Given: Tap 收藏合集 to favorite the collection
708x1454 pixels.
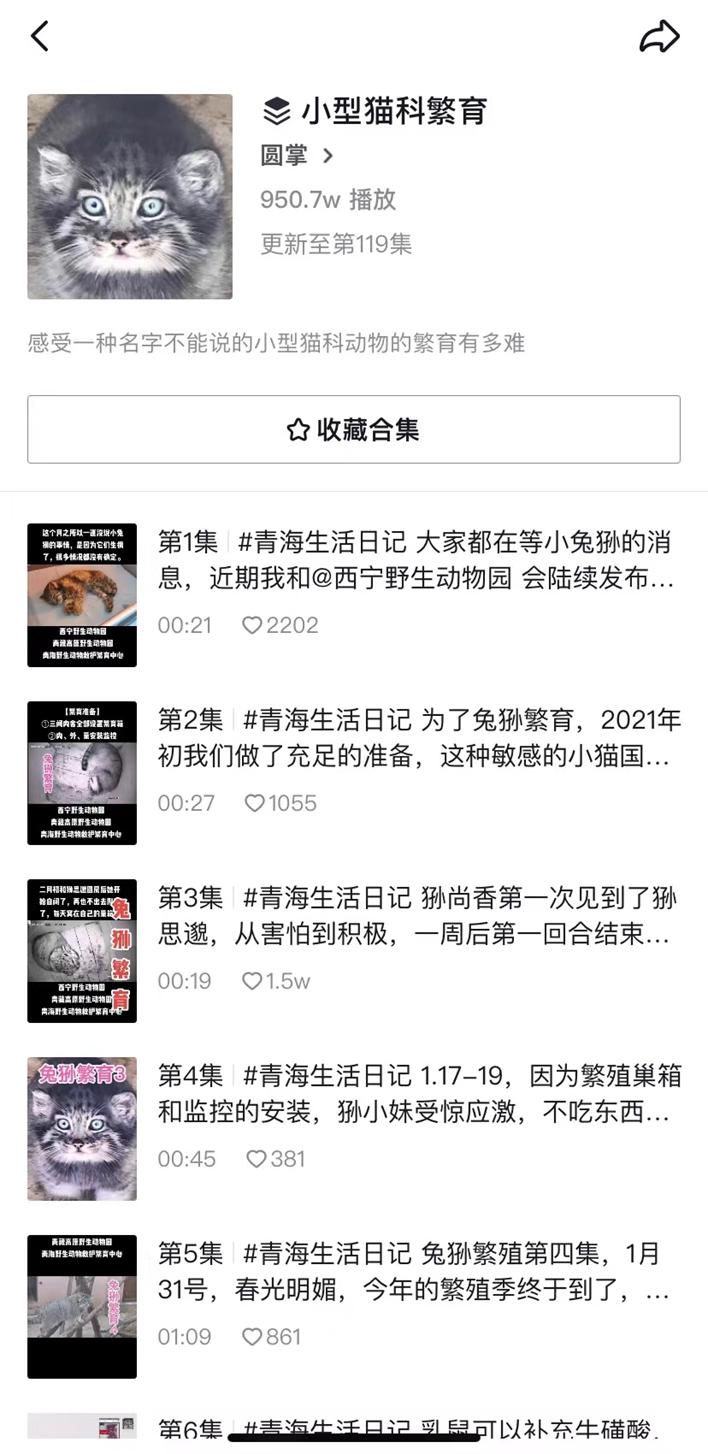Looking at the screenshot, I should tap(354, 430).
